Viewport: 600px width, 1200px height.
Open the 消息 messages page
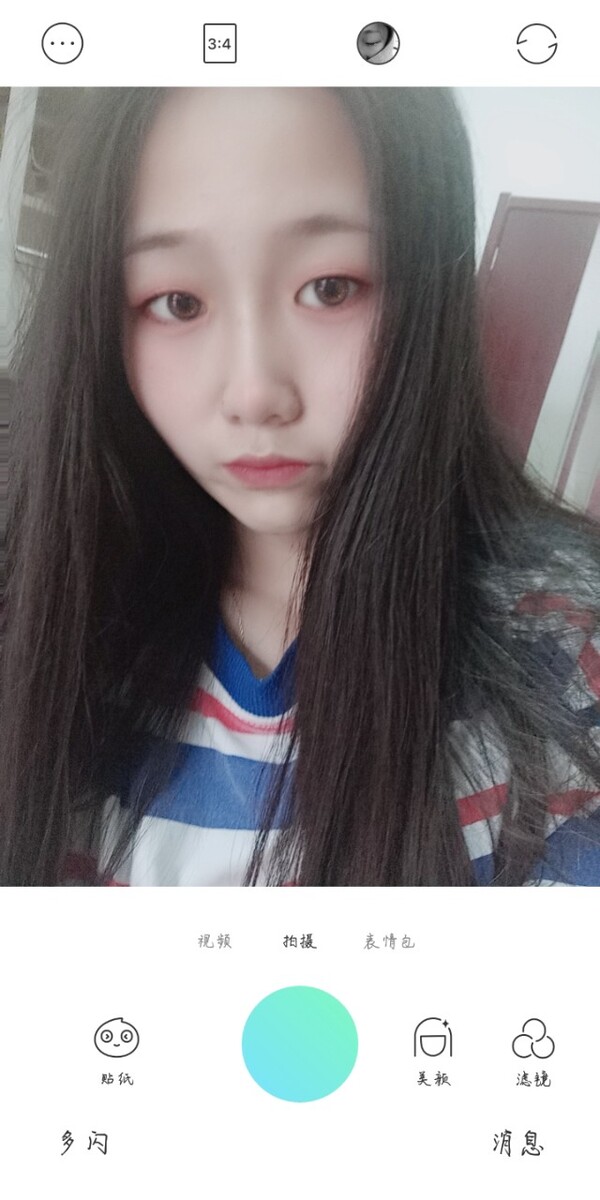(x=519, y=1143)
